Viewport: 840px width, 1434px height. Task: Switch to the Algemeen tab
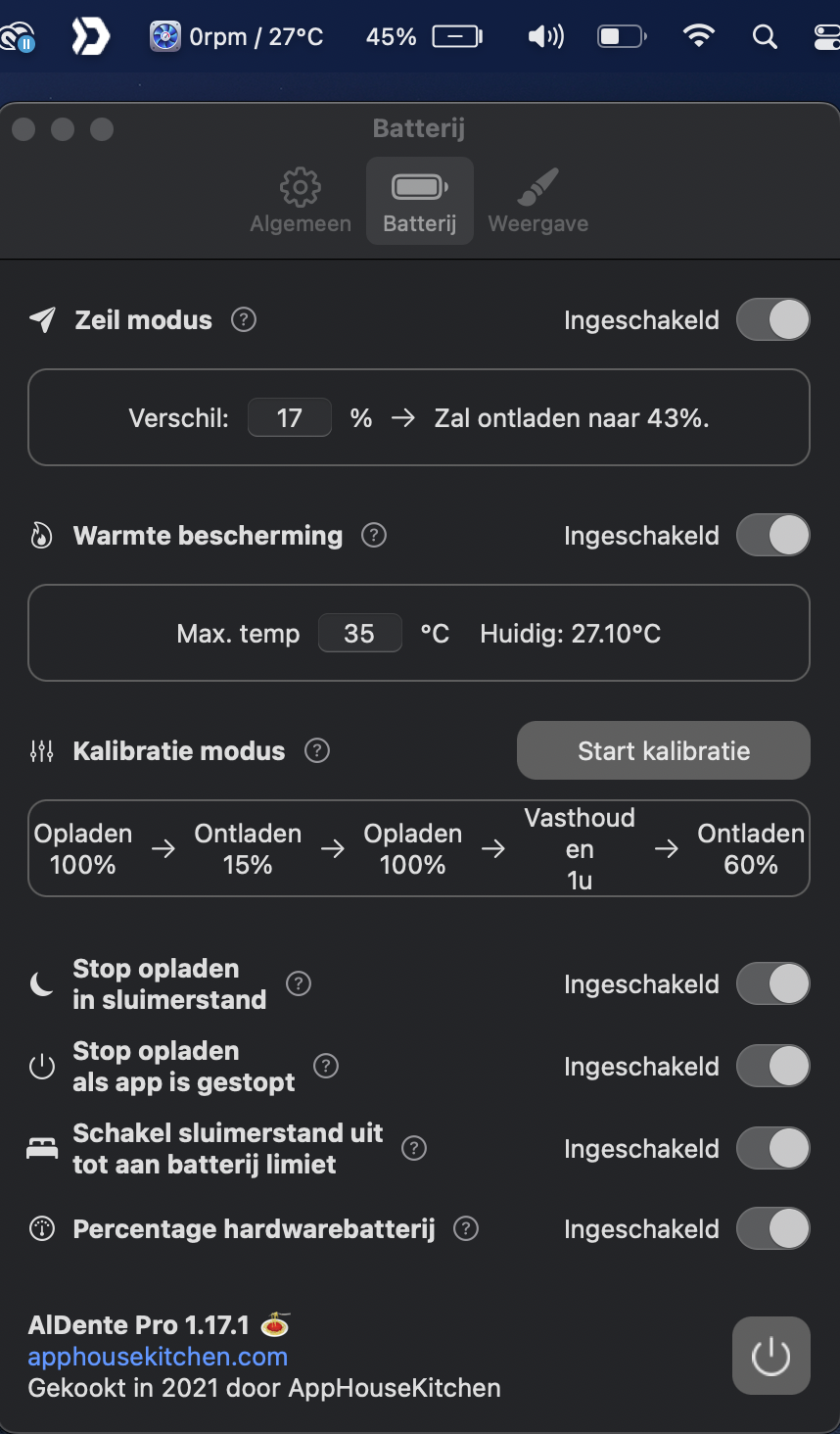point(300,201)
